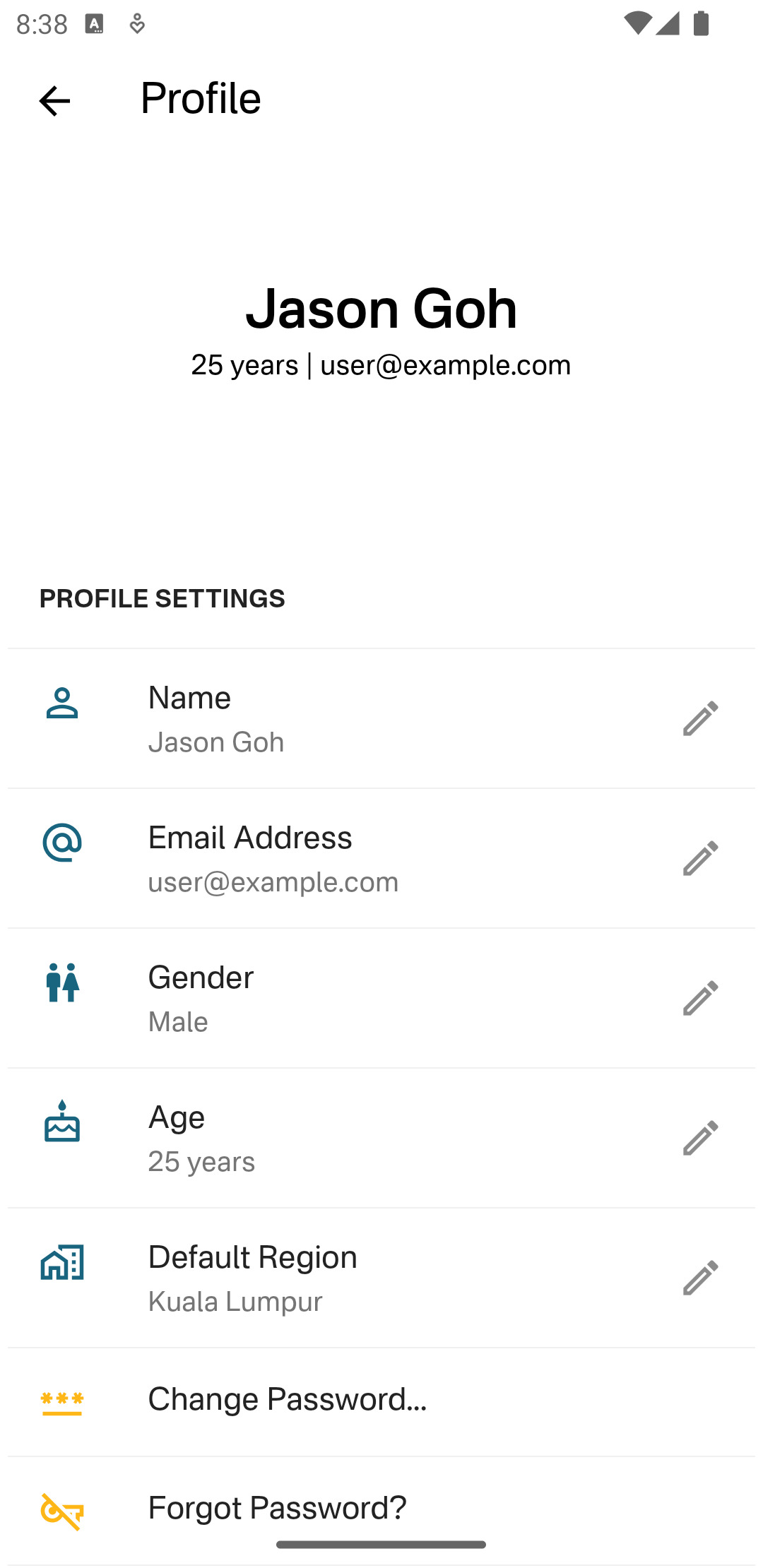Click the Jason Goh header name
This screenshot has width=763, height=1568.
pyautogui.click(x=381, y=309)
